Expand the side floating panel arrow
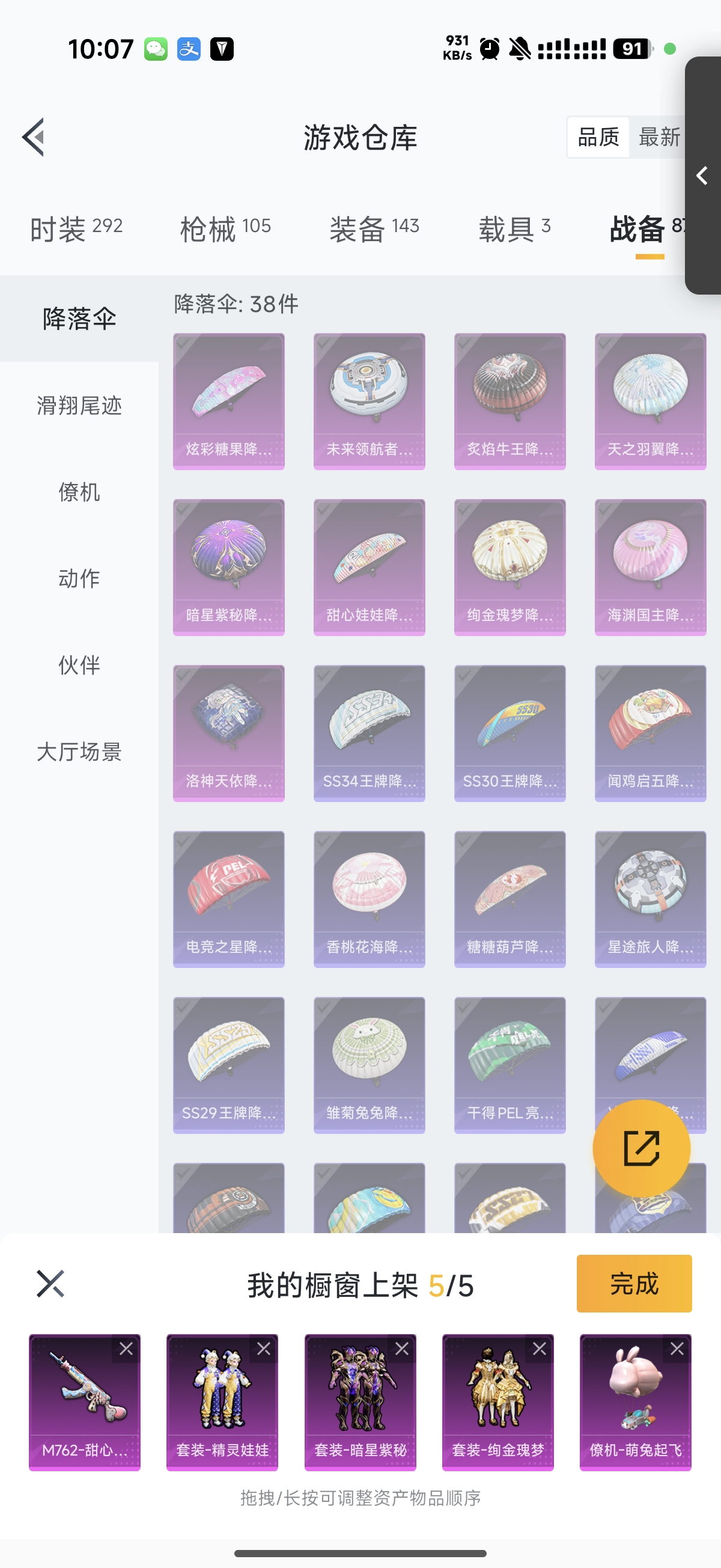The width and height of the screenshot is (721, 1568). 702,176
